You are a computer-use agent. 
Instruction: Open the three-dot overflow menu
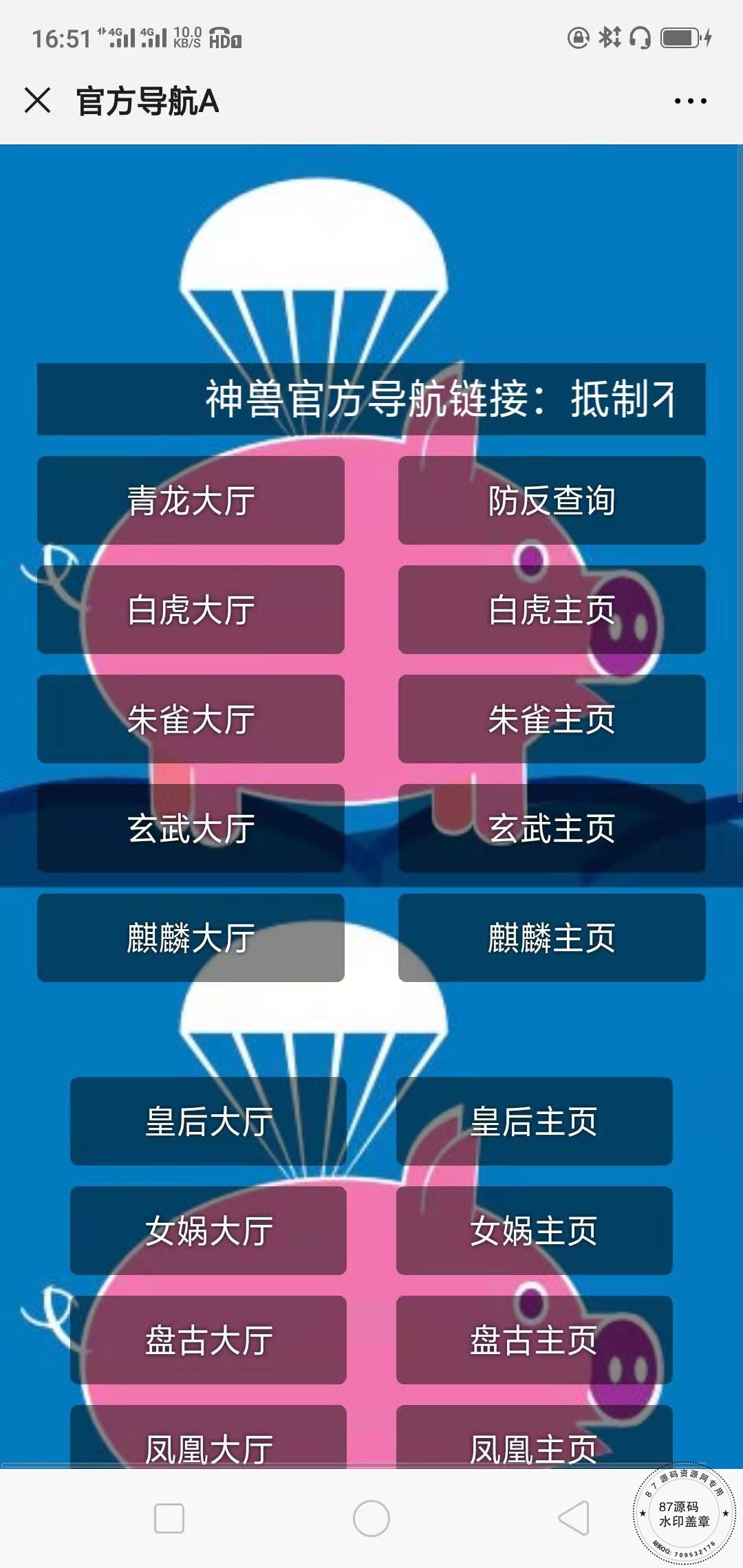click(x=690, y=101)
